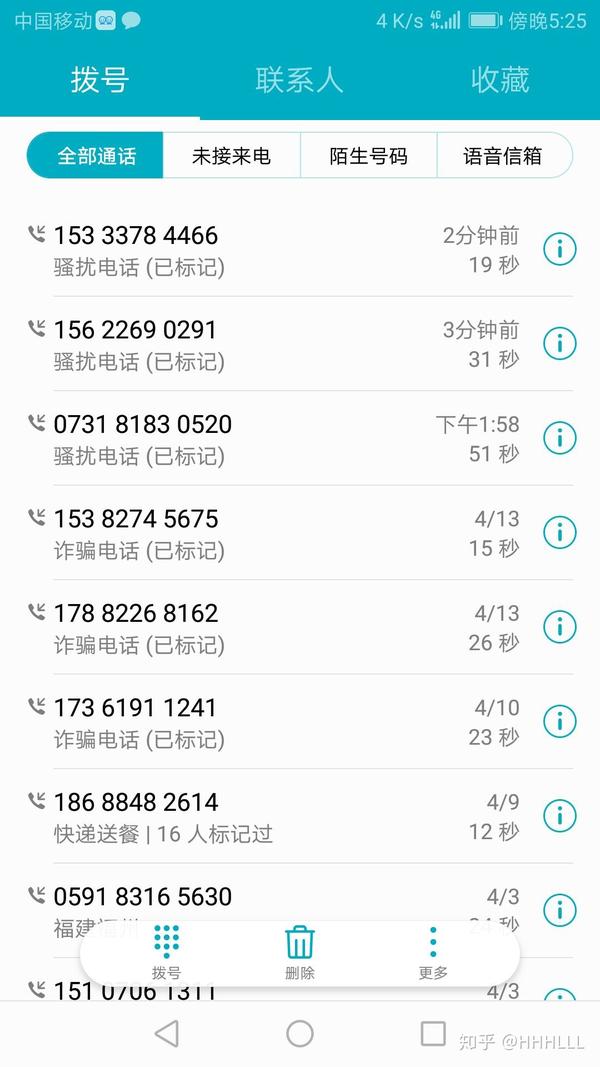Tap 删除 to delete call records
Viewport: 600px width, 1067px height.
pos(300,952)
